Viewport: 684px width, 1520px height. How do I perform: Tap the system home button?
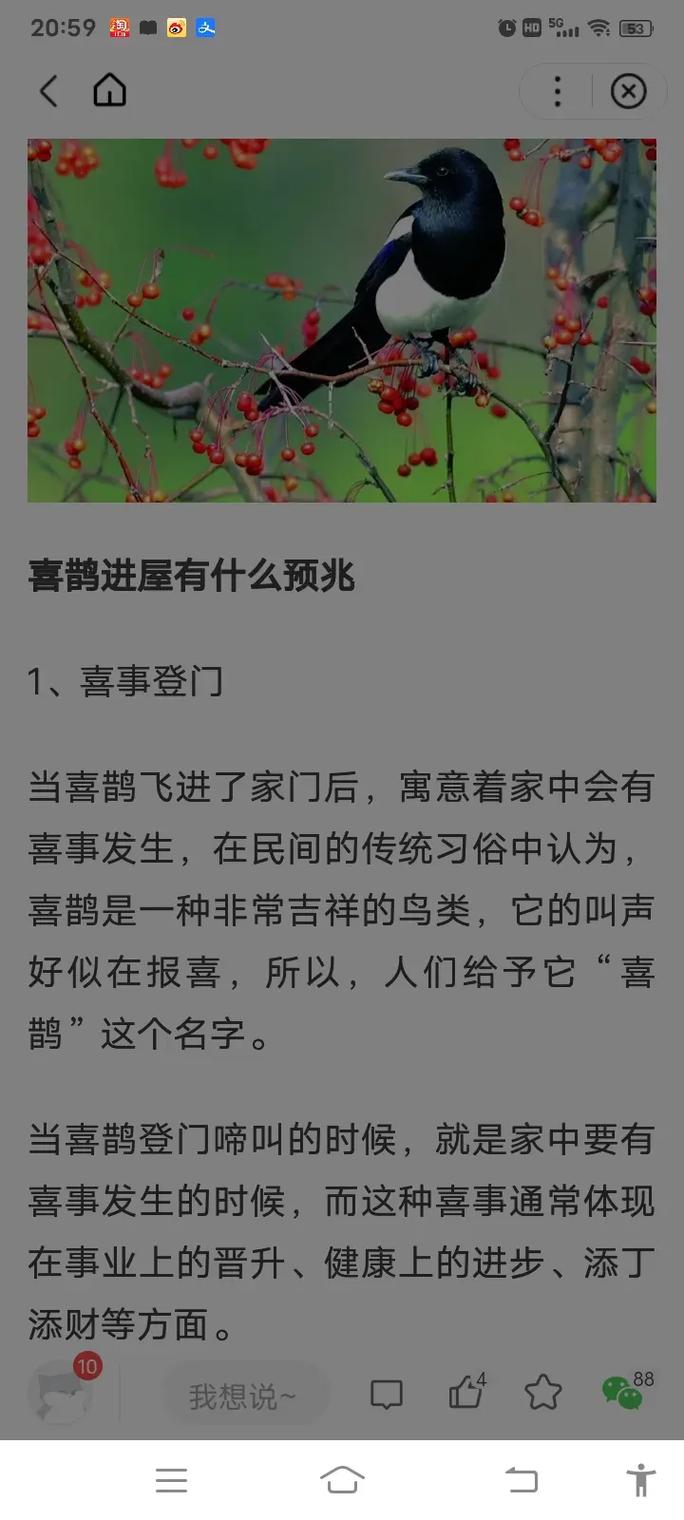pos(342,1480)
